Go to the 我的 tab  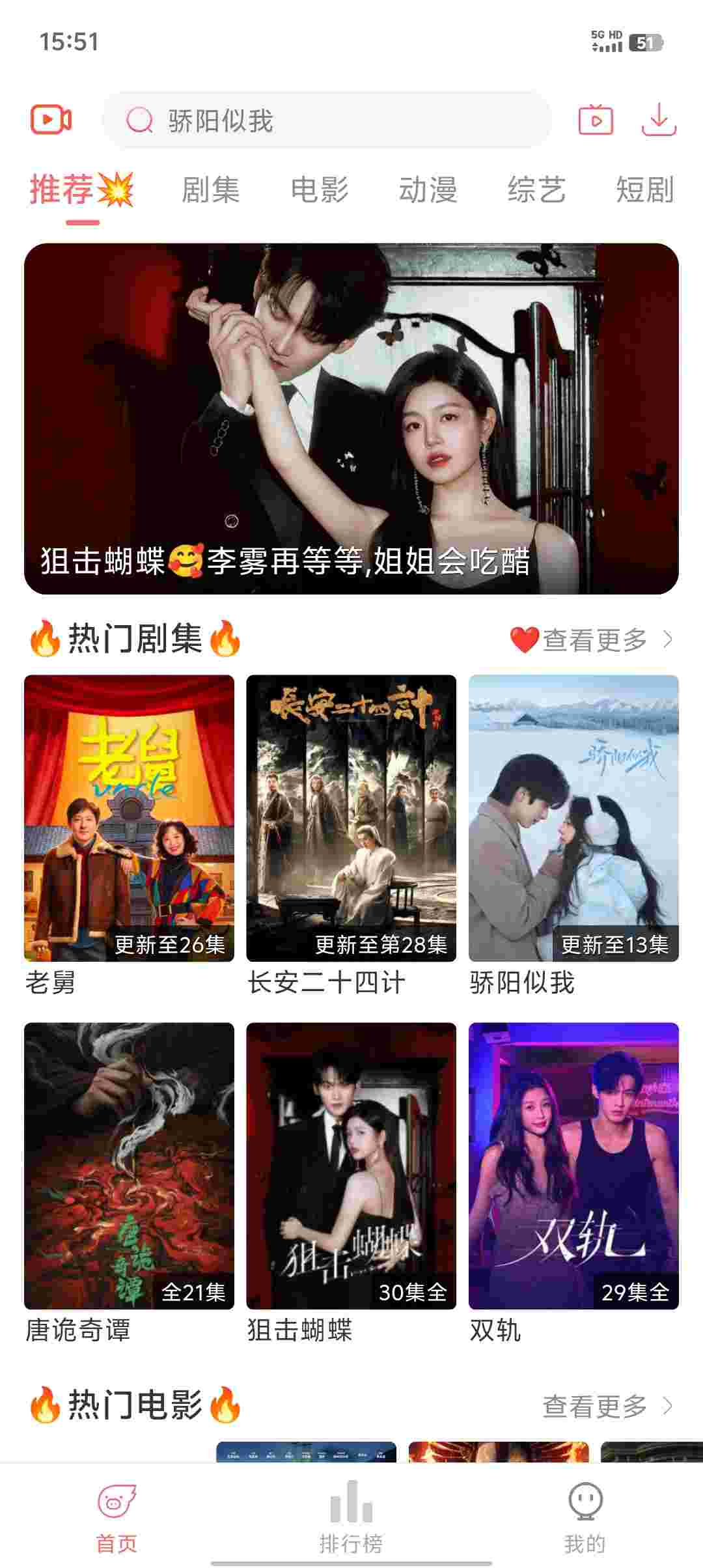pos(585,1517)
